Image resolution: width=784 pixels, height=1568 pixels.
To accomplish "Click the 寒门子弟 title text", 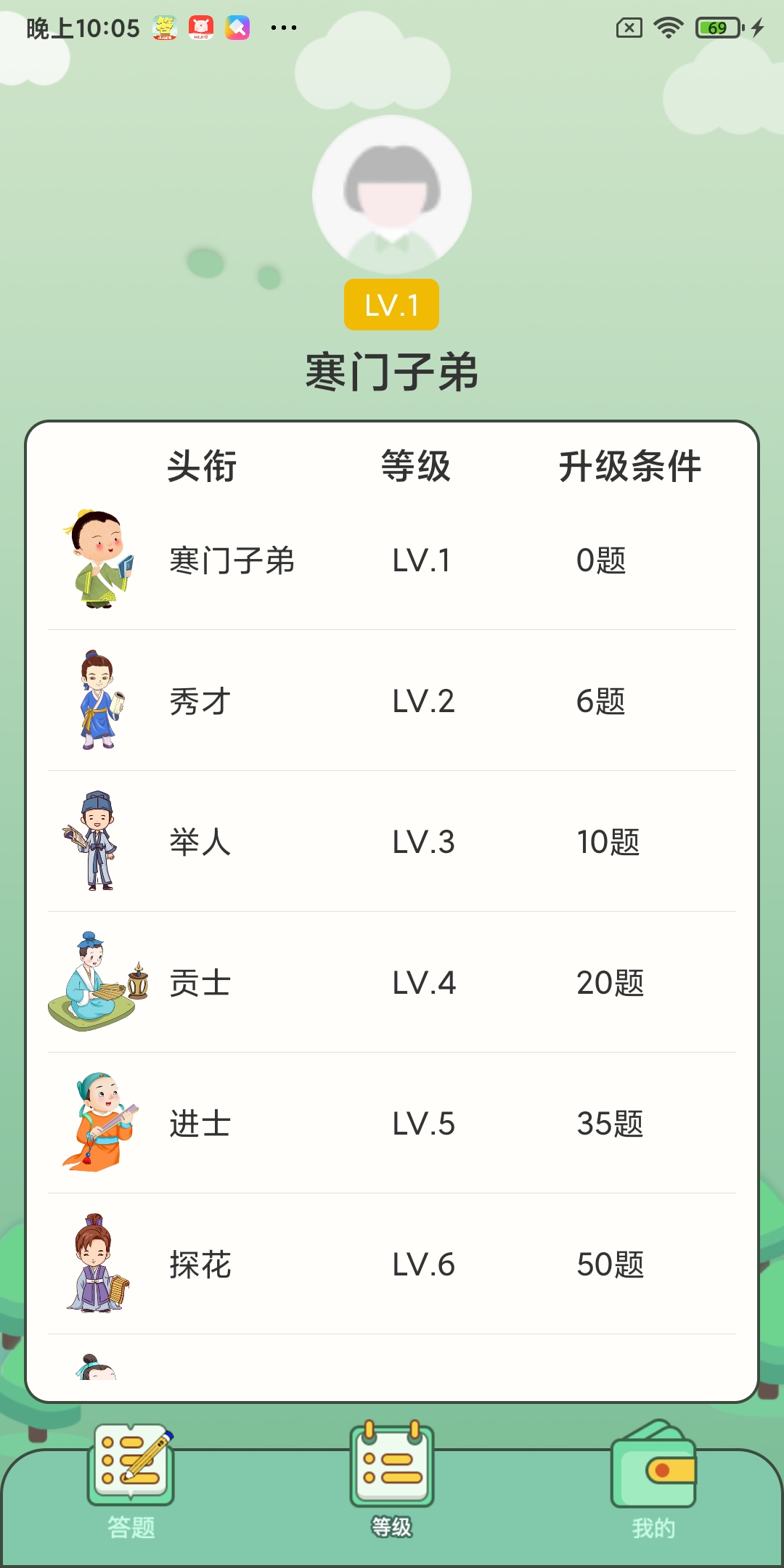I will click(x=391, y=370).
